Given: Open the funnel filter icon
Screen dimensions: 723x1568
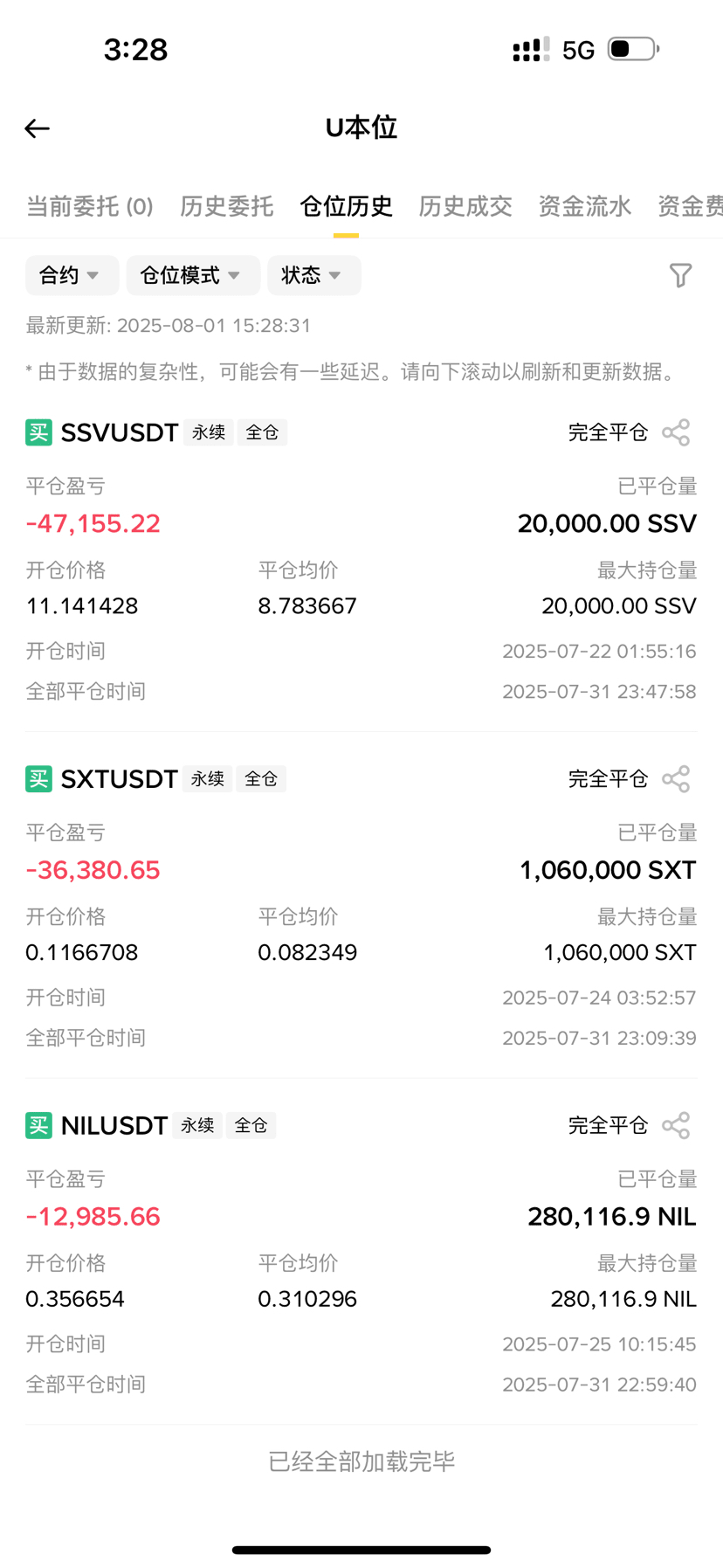Looking at the screenshot, I should (681, 275).
